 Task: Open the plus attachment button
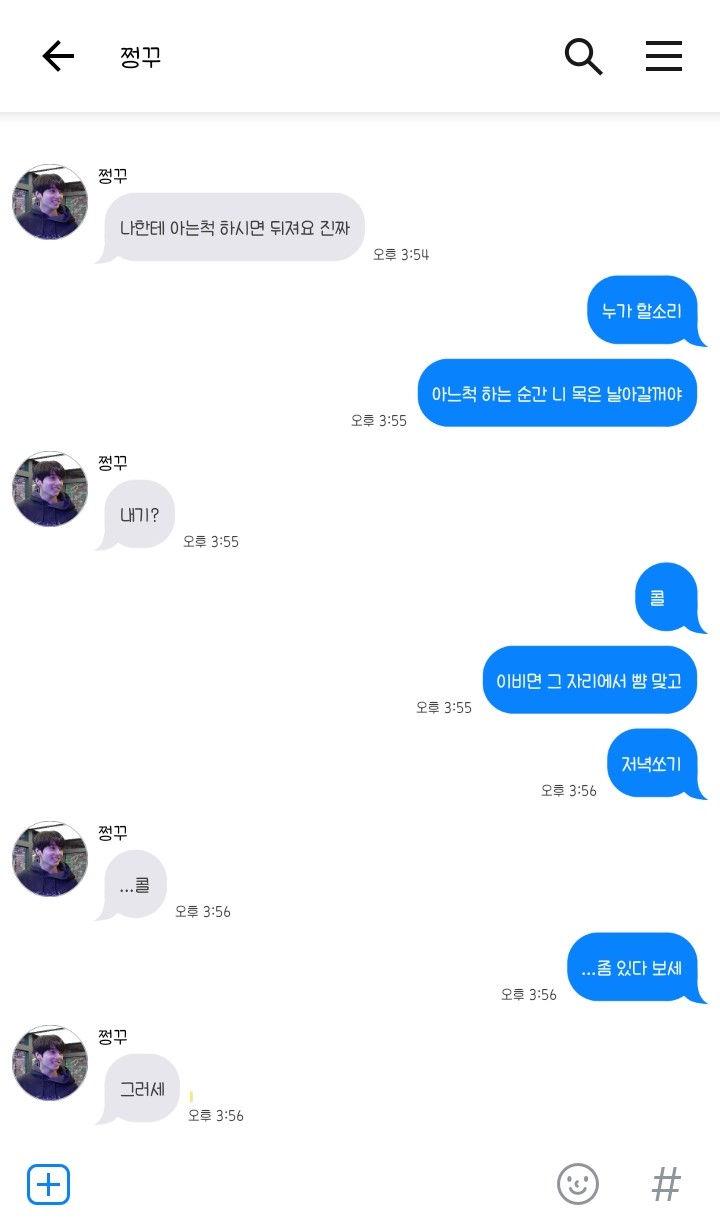(49, 1185)
